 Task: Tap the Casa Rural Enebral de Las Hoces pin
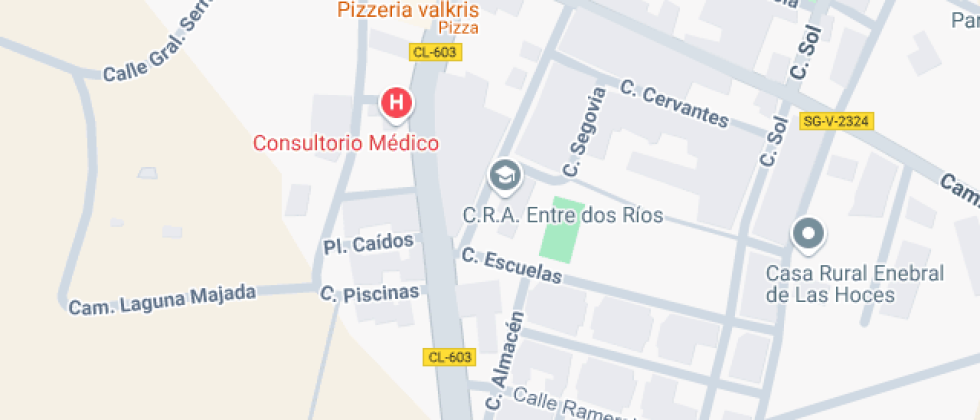(807, 235)
